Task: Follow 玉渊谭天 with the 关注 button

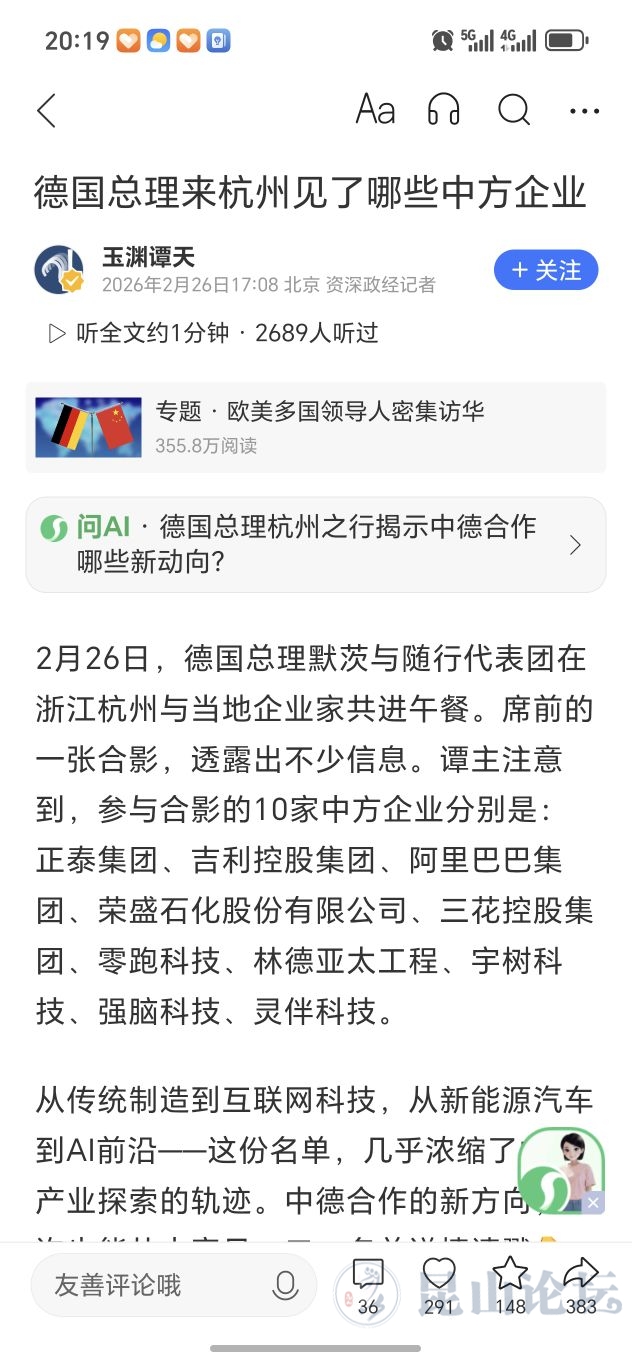Action: [x=546, y=270]
